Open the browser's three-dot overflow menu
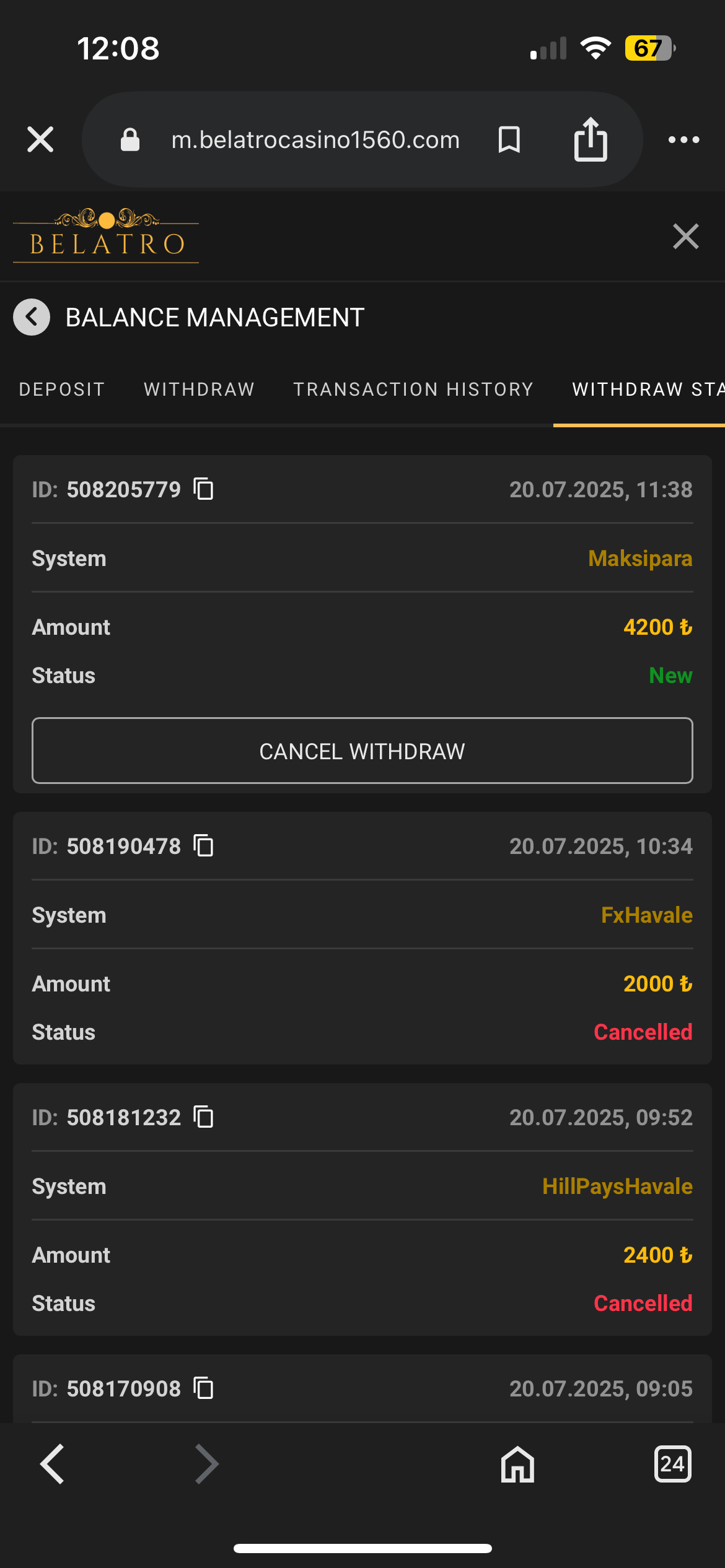Screen dimensions: 725x1568 click(683, 140)
